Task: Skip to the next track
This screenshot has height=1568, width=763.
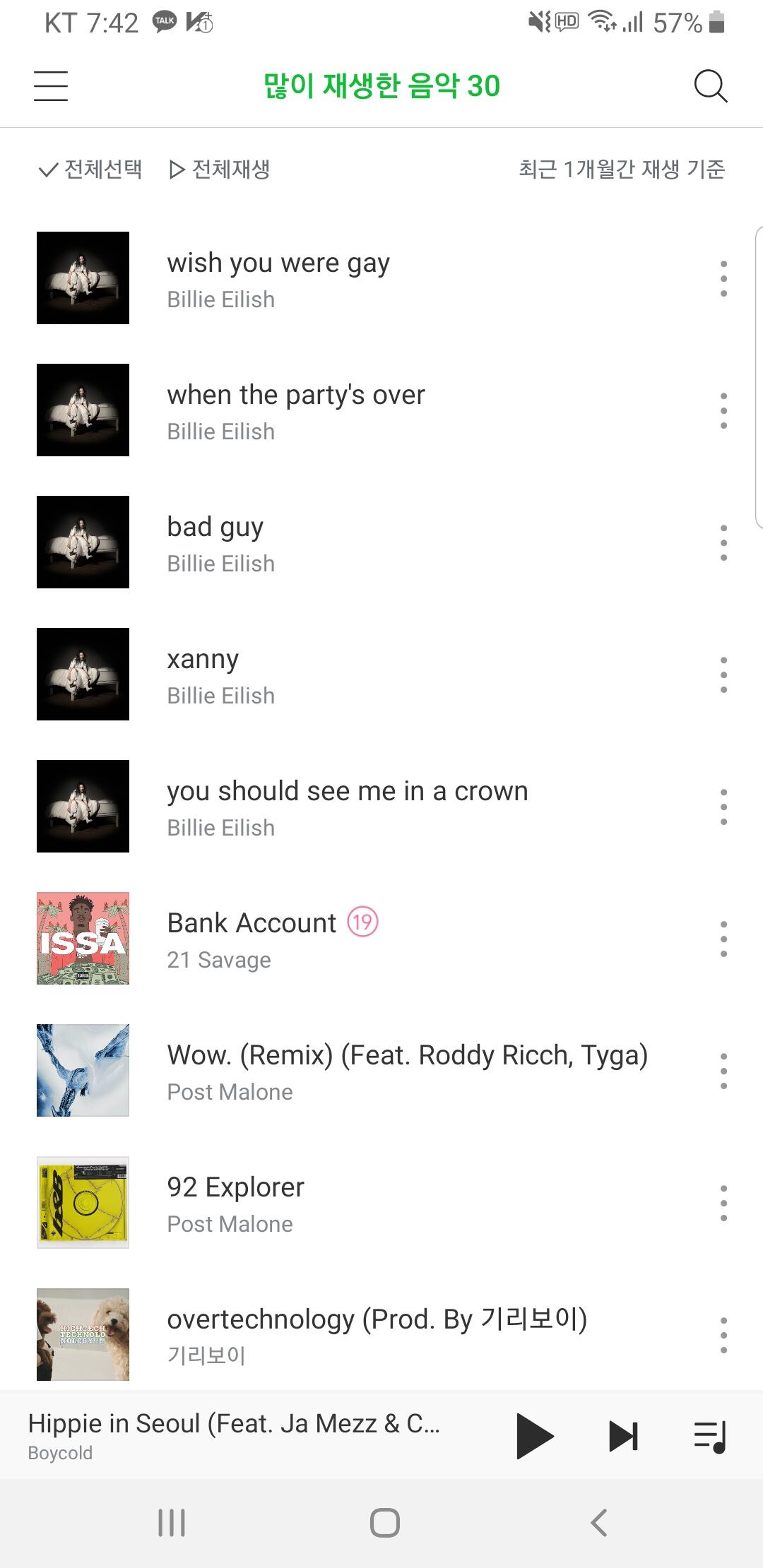Action: pyautogui.click(x=623, y=1436)
